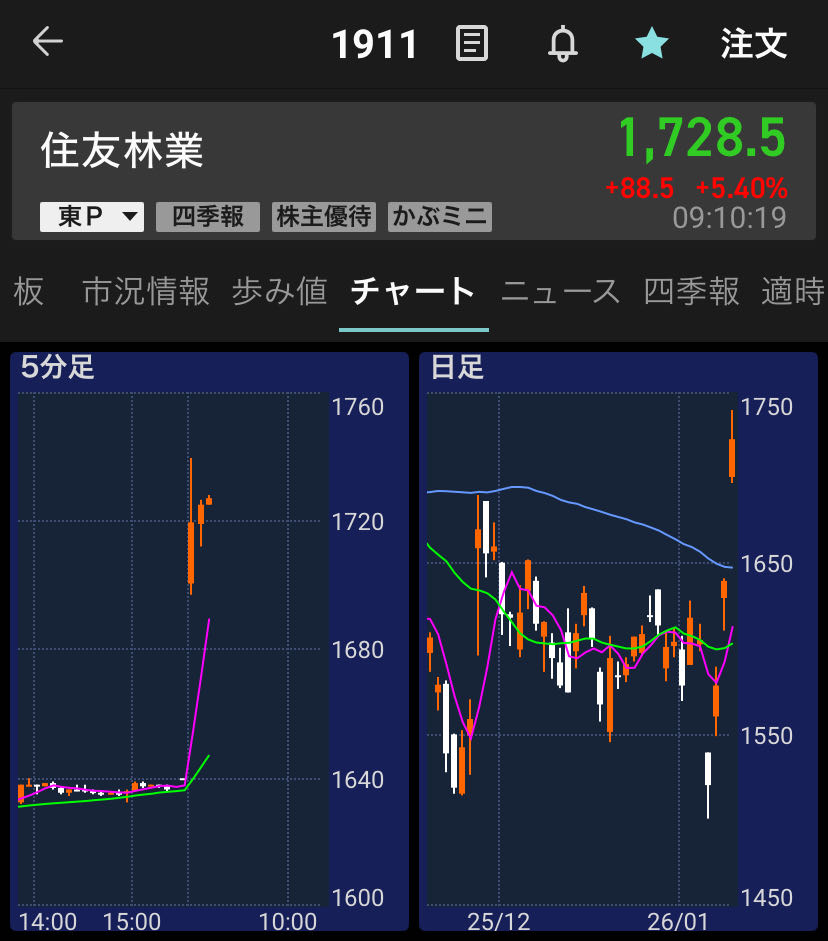Open the 四季報 chip under the stock name
Image resolution: width=828 pixels, height=941 pixels.
(x=208, y=216)
